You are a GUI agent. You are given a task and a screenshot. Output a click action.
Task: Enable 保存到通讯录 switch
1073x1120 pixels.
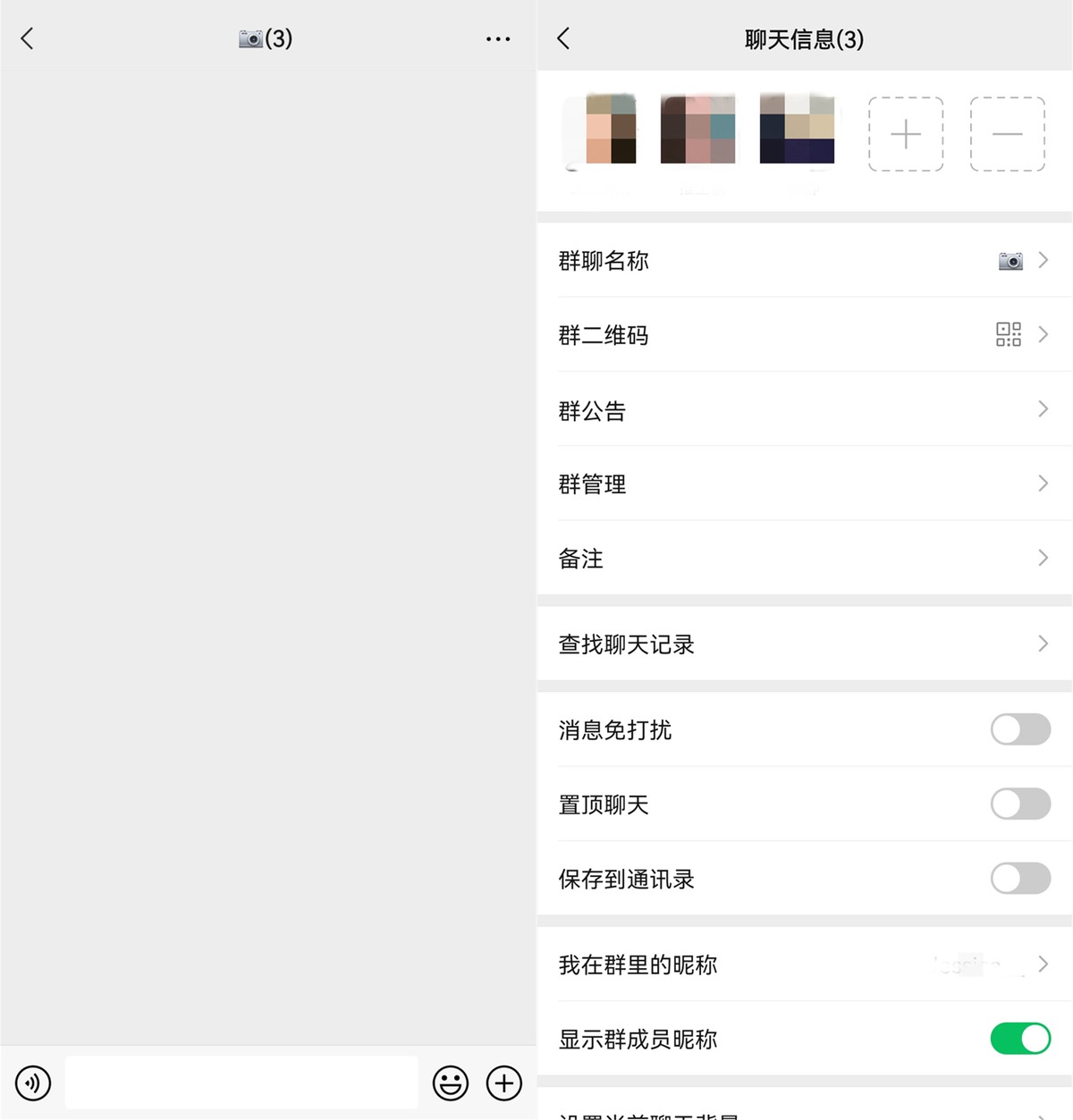pos(1019,878)
